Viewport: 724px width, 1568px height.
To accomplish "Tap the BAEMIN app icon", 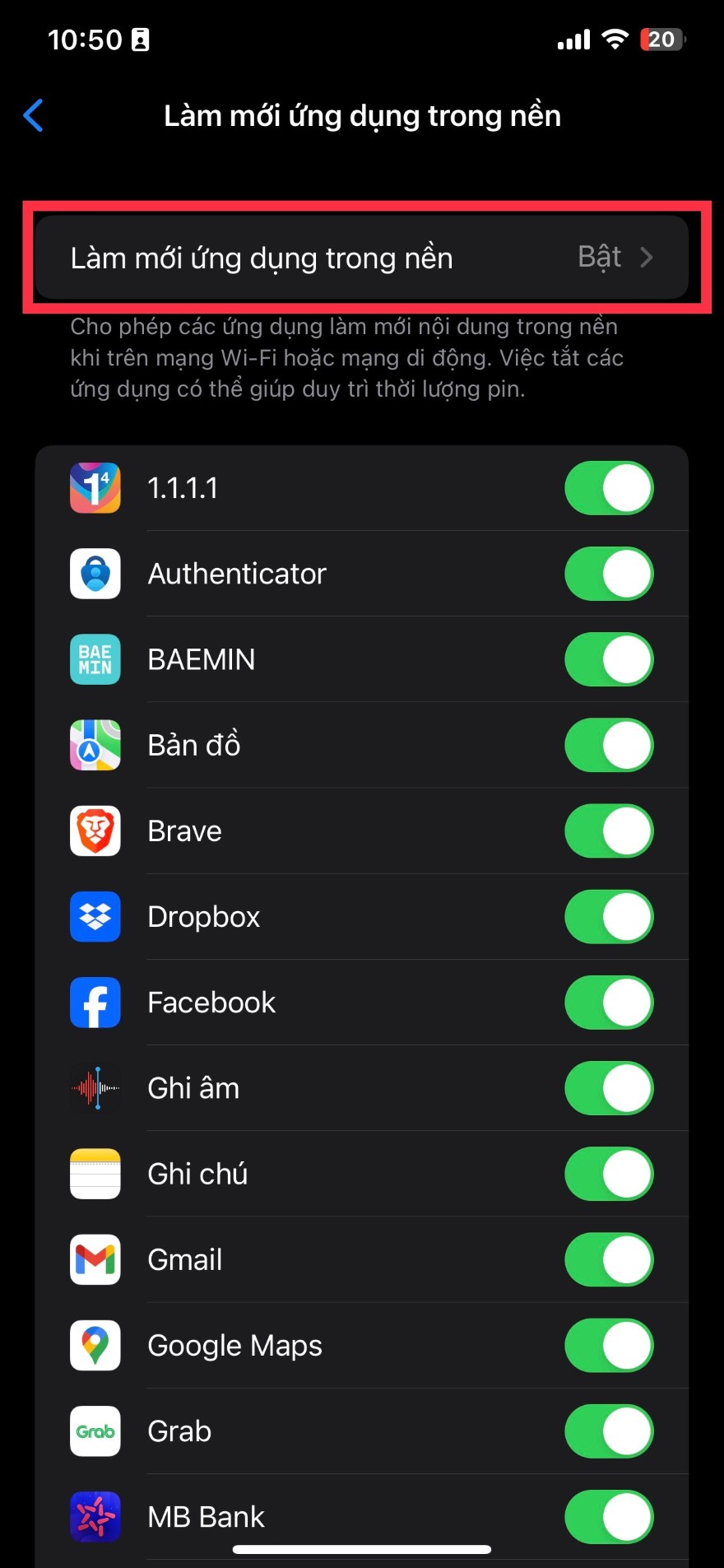I will pyautogui.click(x=95, y=659).
